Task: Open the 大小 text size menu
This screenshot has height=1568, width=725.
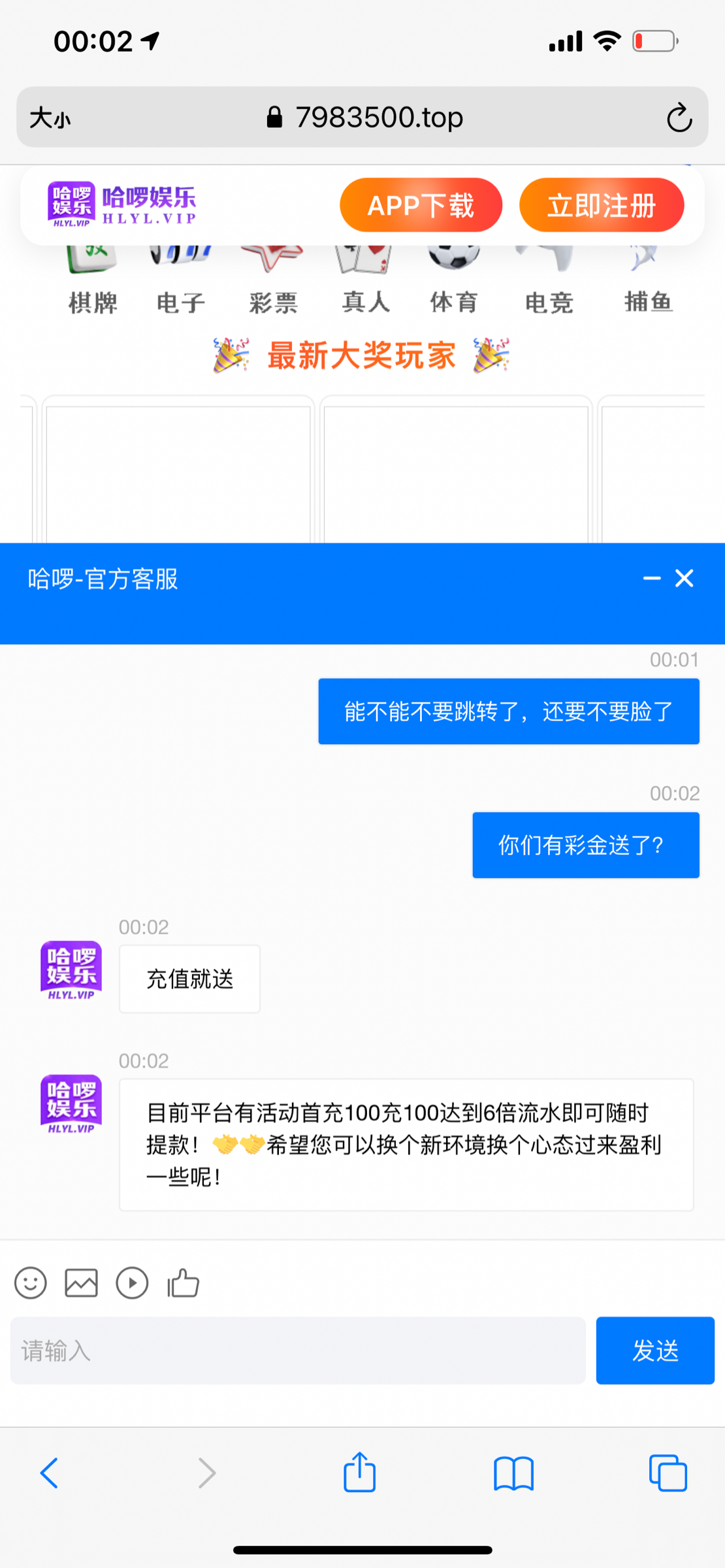Action: (x=50, y=118)
